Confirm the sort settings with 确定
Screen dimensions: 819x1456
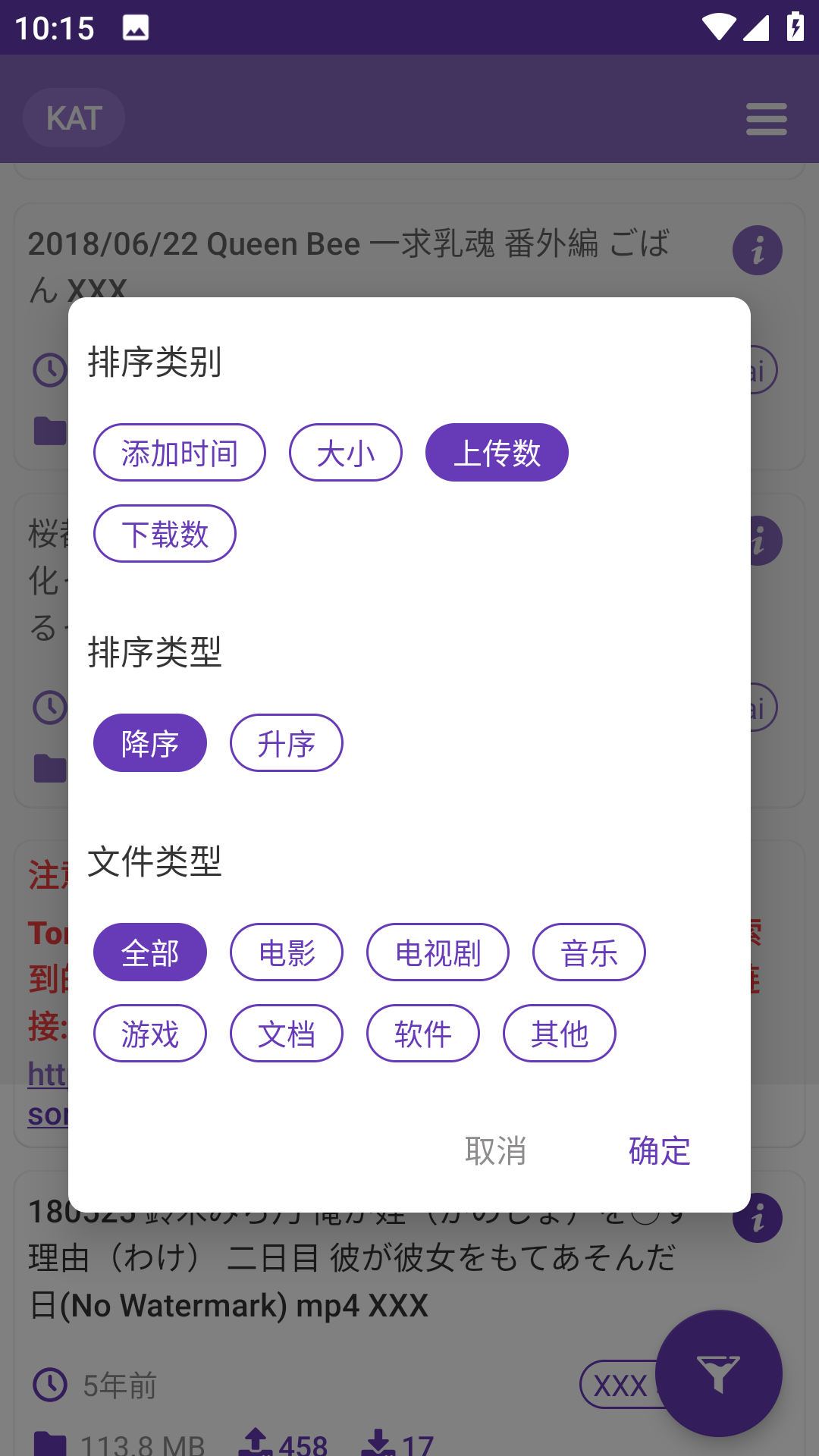point(659,1152)
